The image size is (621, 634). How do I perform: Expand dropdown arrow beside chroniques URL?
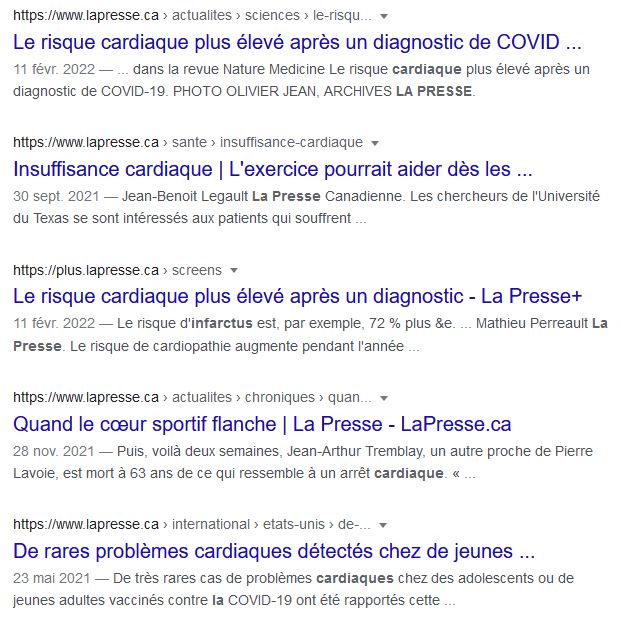click(x=384, y=397)
